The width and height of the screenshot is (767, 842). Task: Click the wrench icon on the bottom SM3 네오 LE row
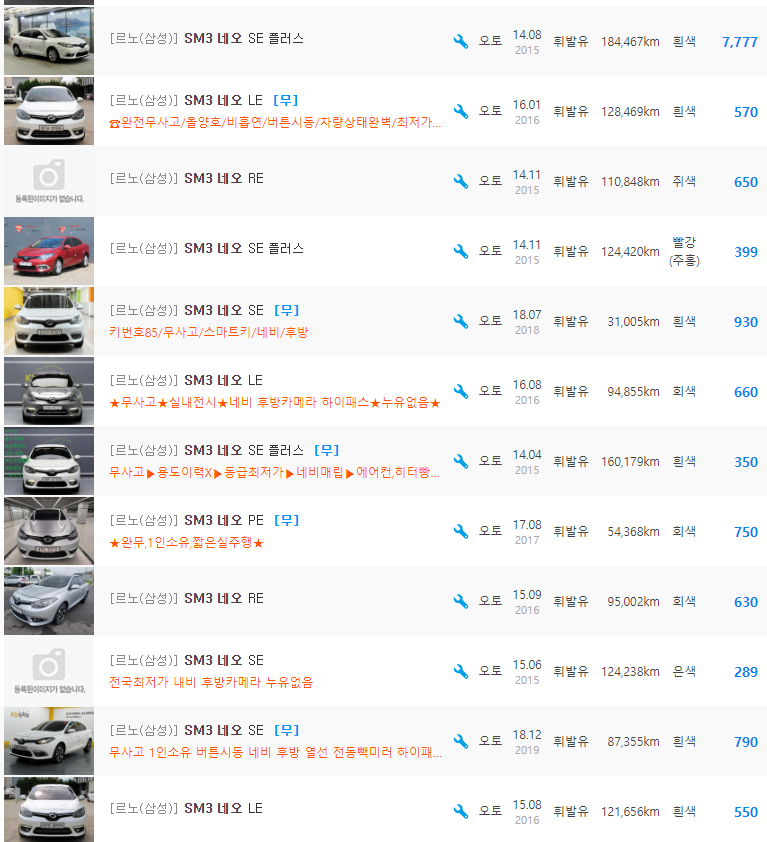pos(460,811)
